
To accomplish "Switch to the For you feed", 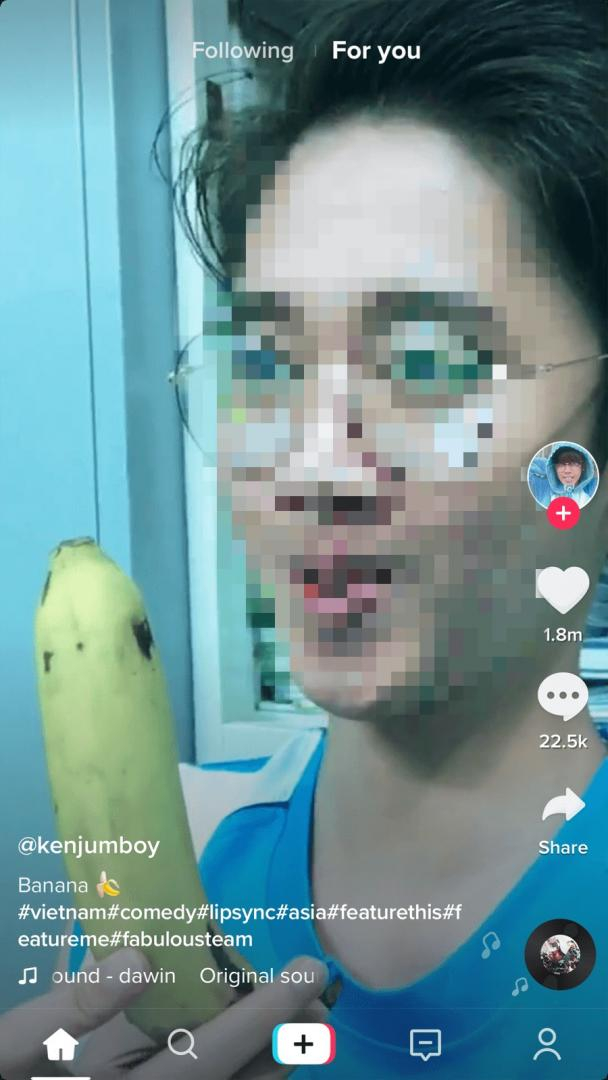I will pos(376,51).
